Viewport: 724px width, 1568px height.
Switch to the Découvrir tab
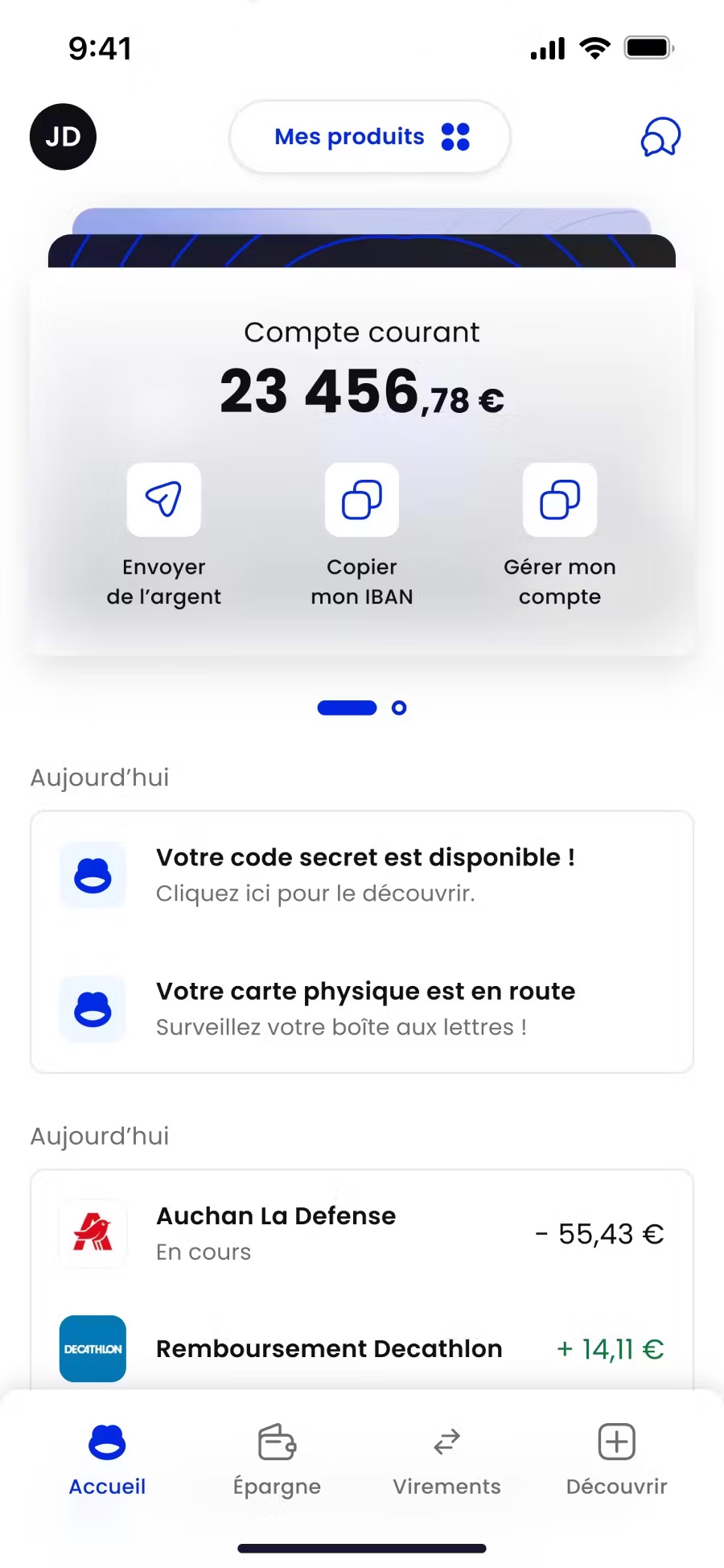pyautogui.click(x=617, y=1459)
